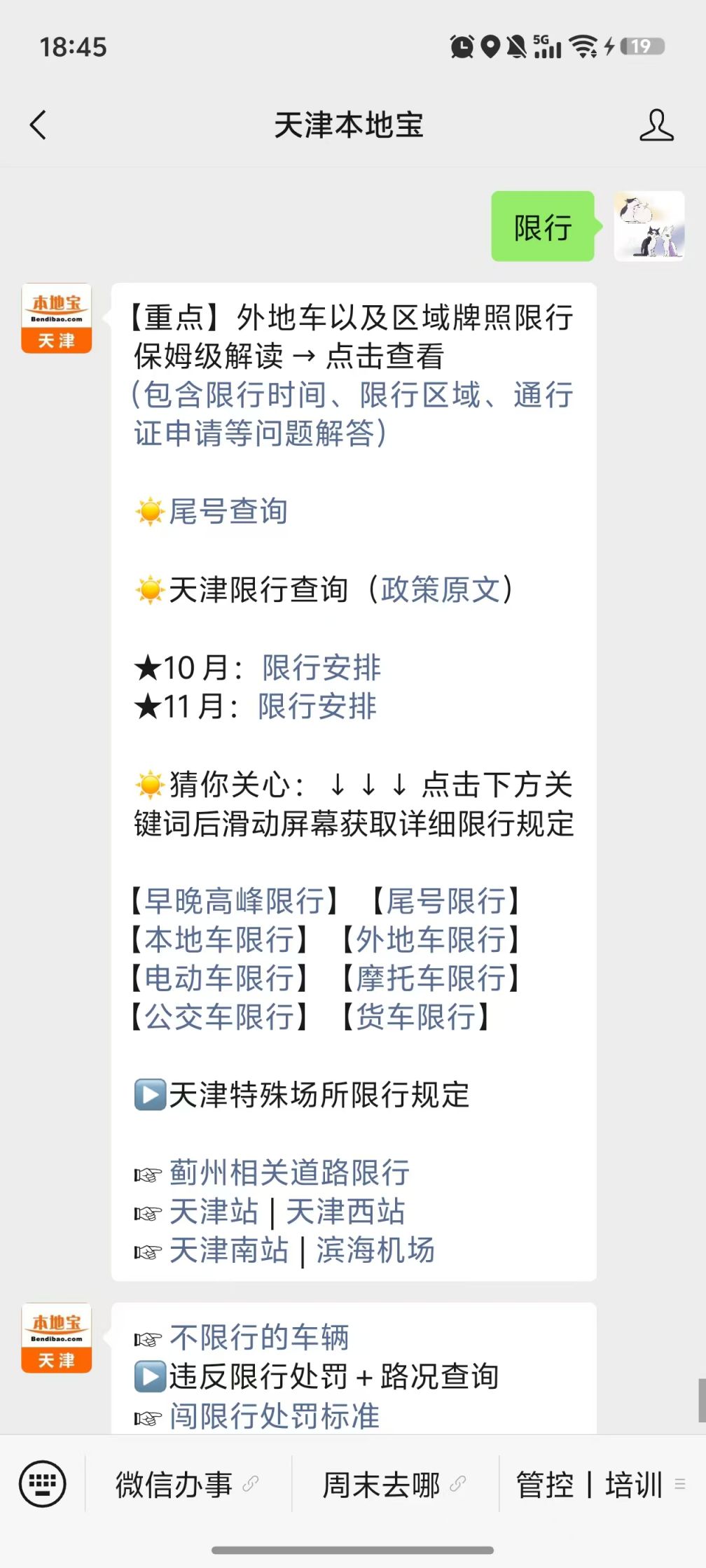Open the 不限行的车辆 link
The width and height of the screenshot is (706, 1568).
tap(259, 1338)
